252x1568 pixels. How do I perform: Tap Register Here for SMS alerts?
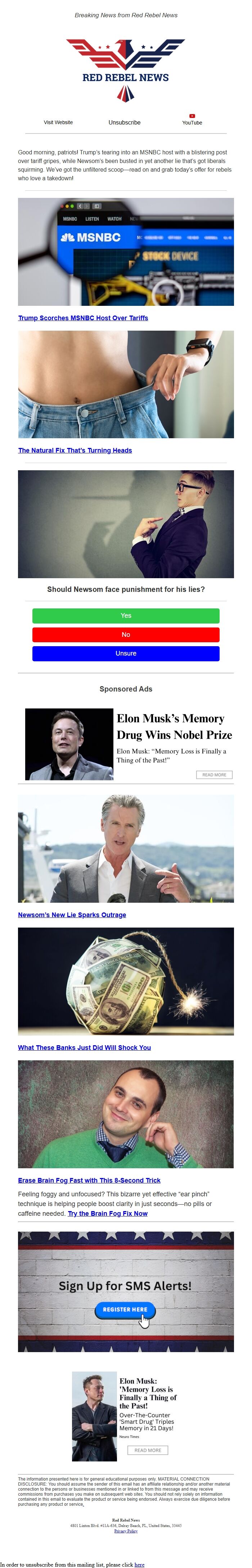tap(125, 1309)
